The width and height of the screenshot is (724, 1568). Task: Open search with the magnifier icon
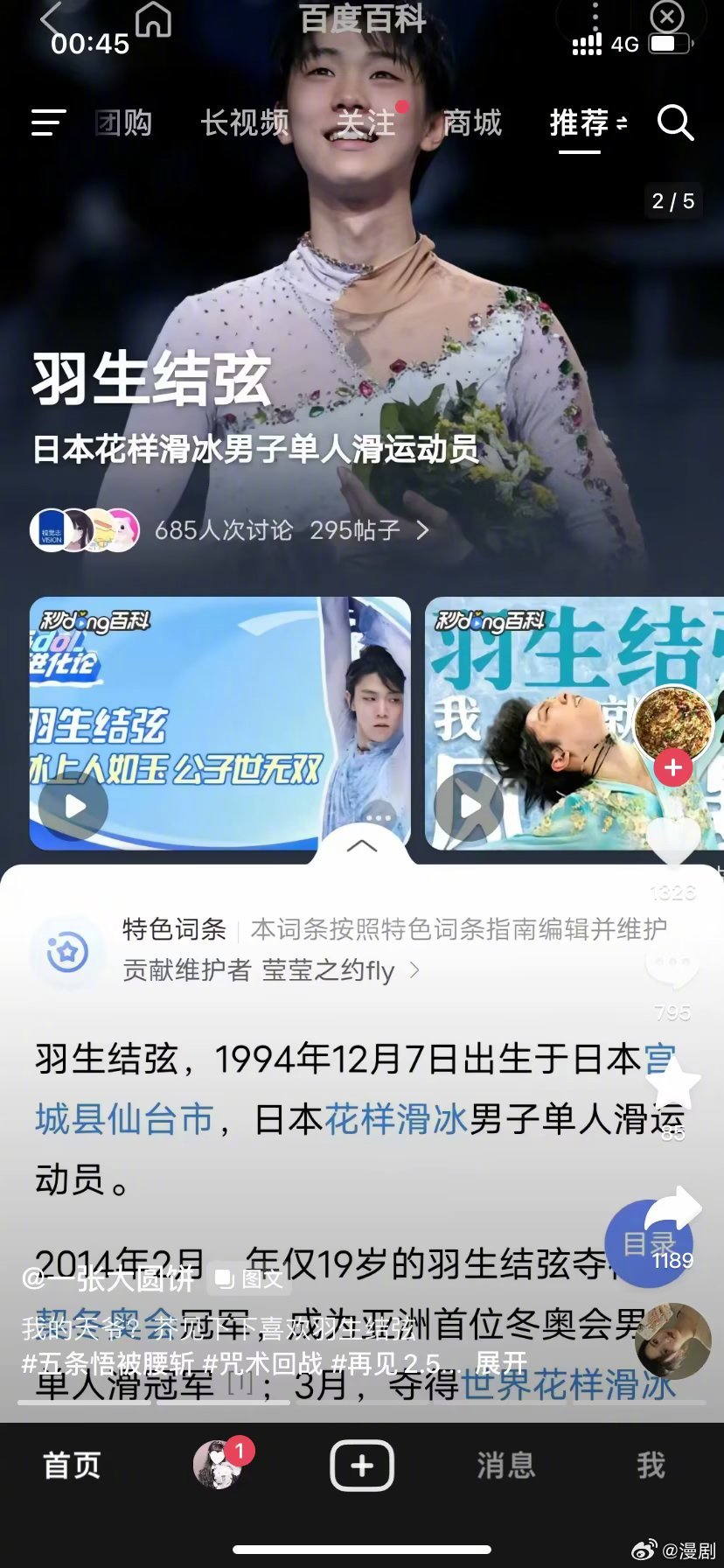[675, 122]
